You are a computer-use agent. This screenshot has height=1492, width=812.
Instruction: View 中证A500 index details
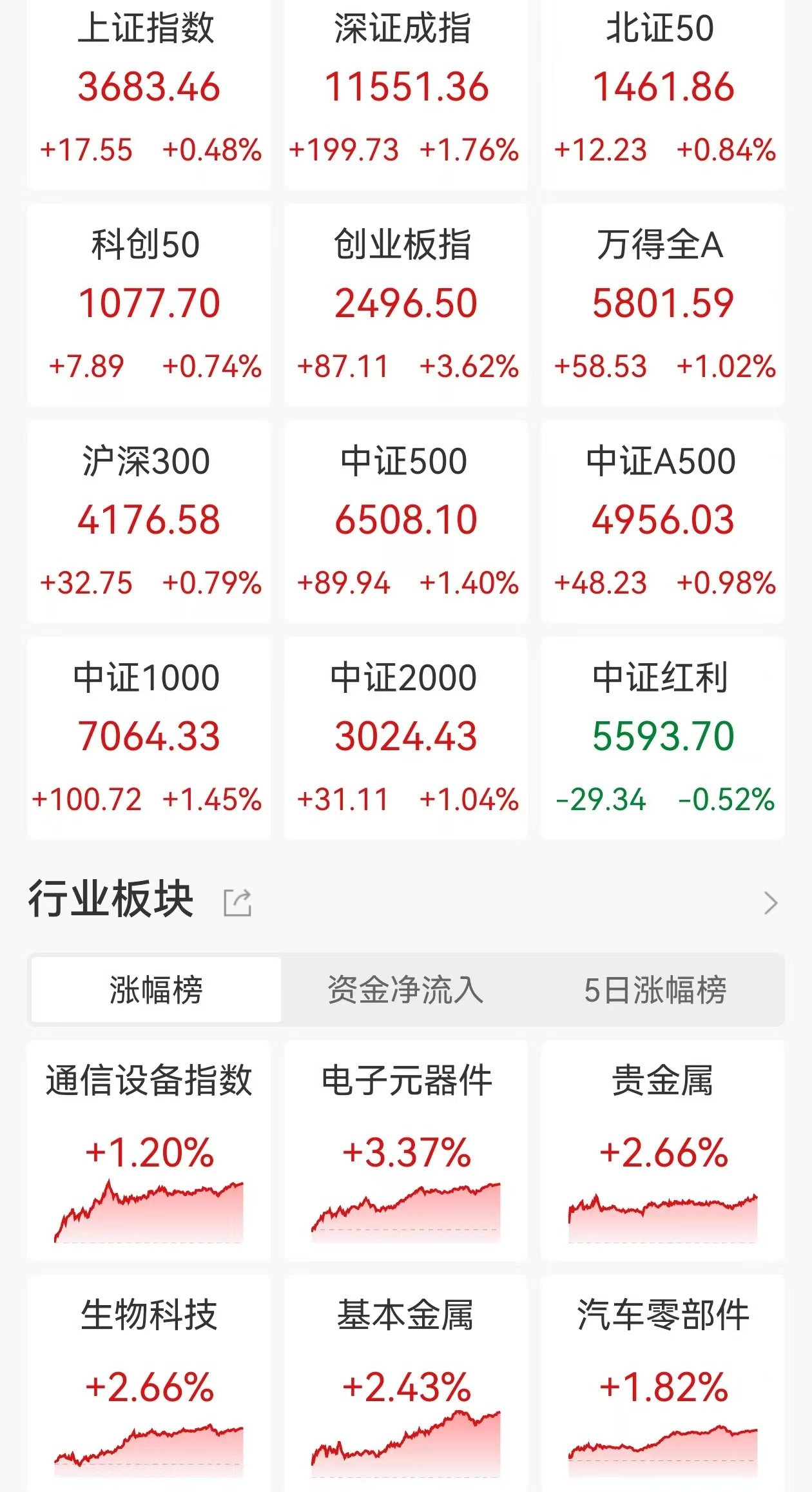(x=663, y=521)
